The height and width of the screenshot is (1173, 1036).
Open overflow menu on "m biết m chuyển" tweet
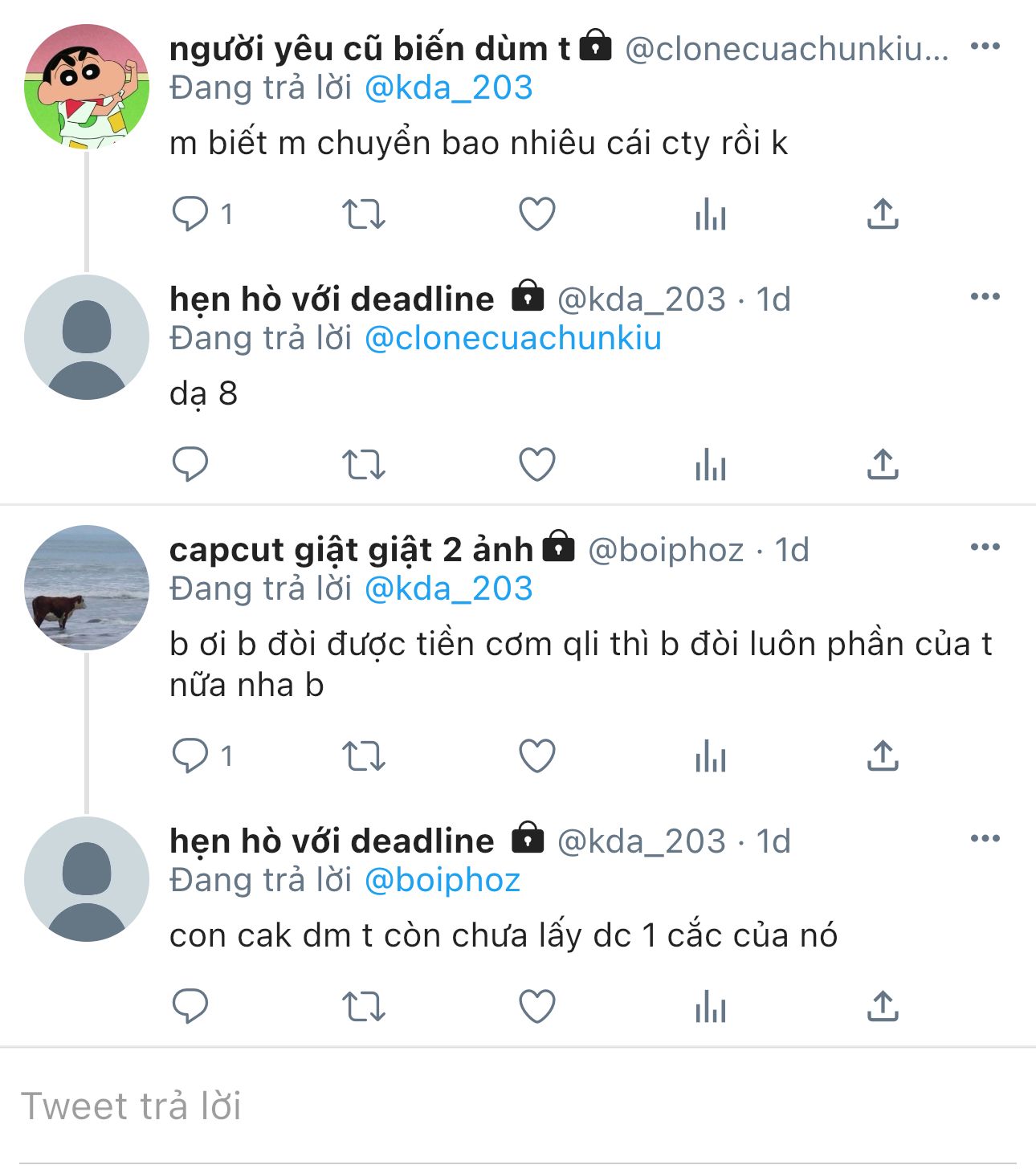985,46
